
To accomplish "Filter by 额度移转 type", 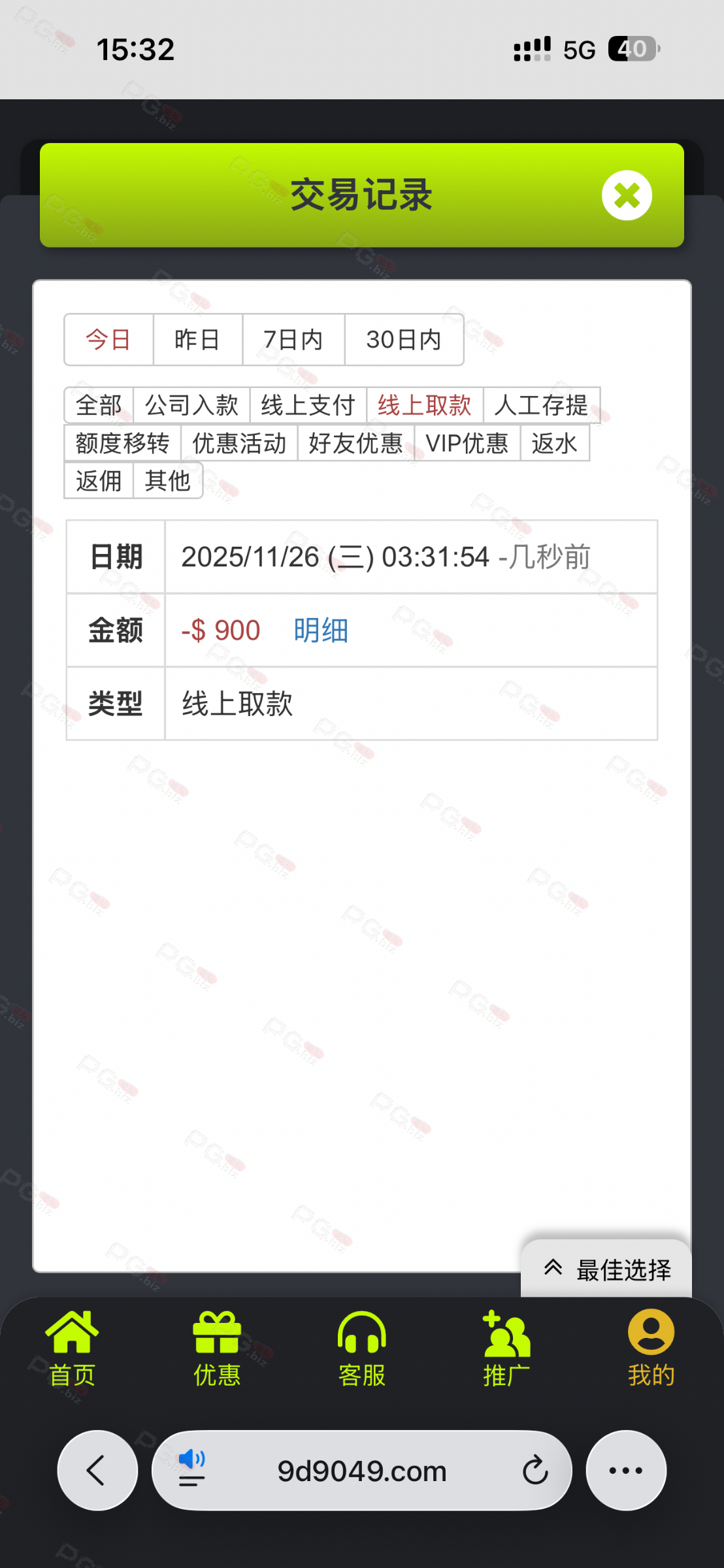I will [x=122, y=443].
